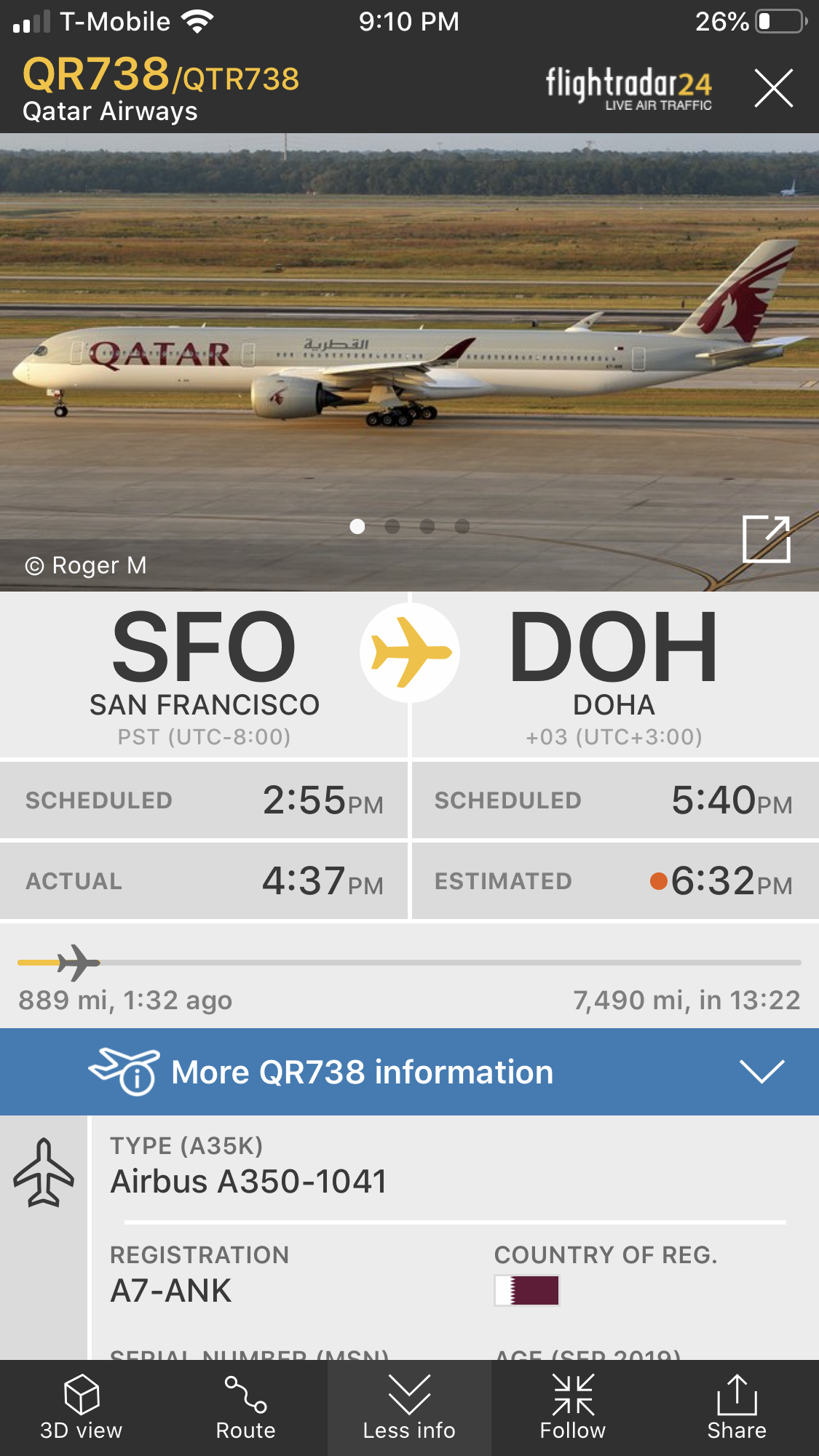Follow this Qatar Airways flight
Screen dimensions: 819x1456
(x=573, y=1408)
